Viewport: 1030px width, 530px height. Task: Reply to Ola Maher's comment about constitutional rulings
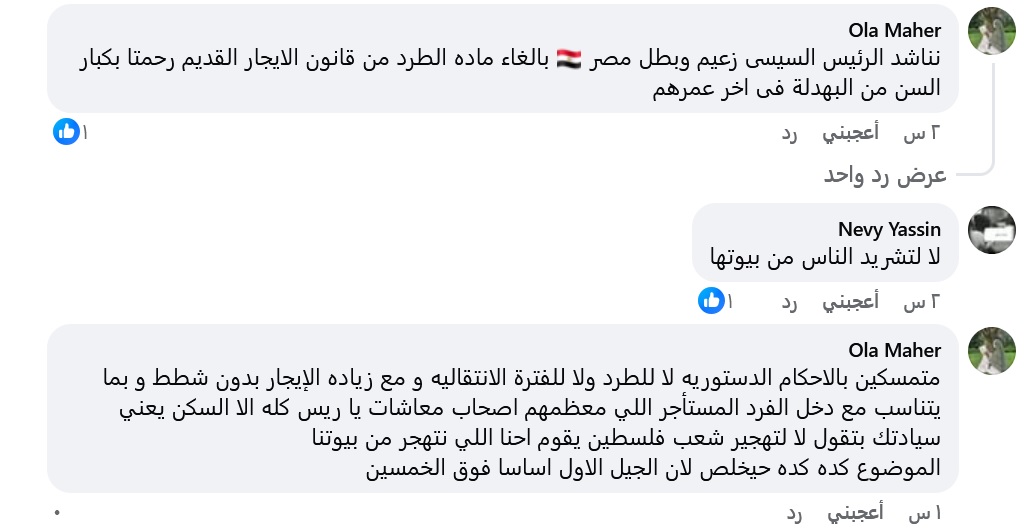tap(790, 513)
